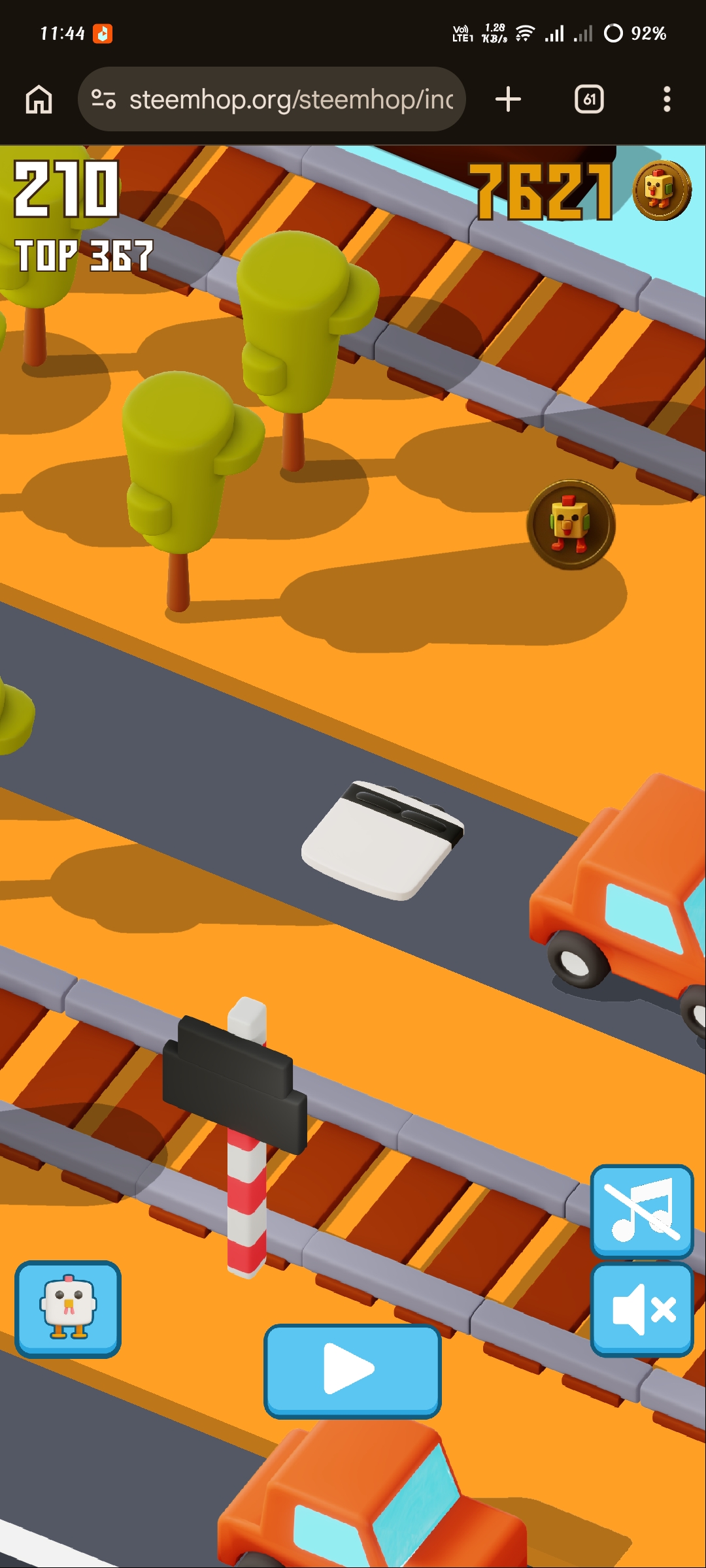Tap the steemhop.org address bar
The image size is (706, 1568).
(272, 99)
